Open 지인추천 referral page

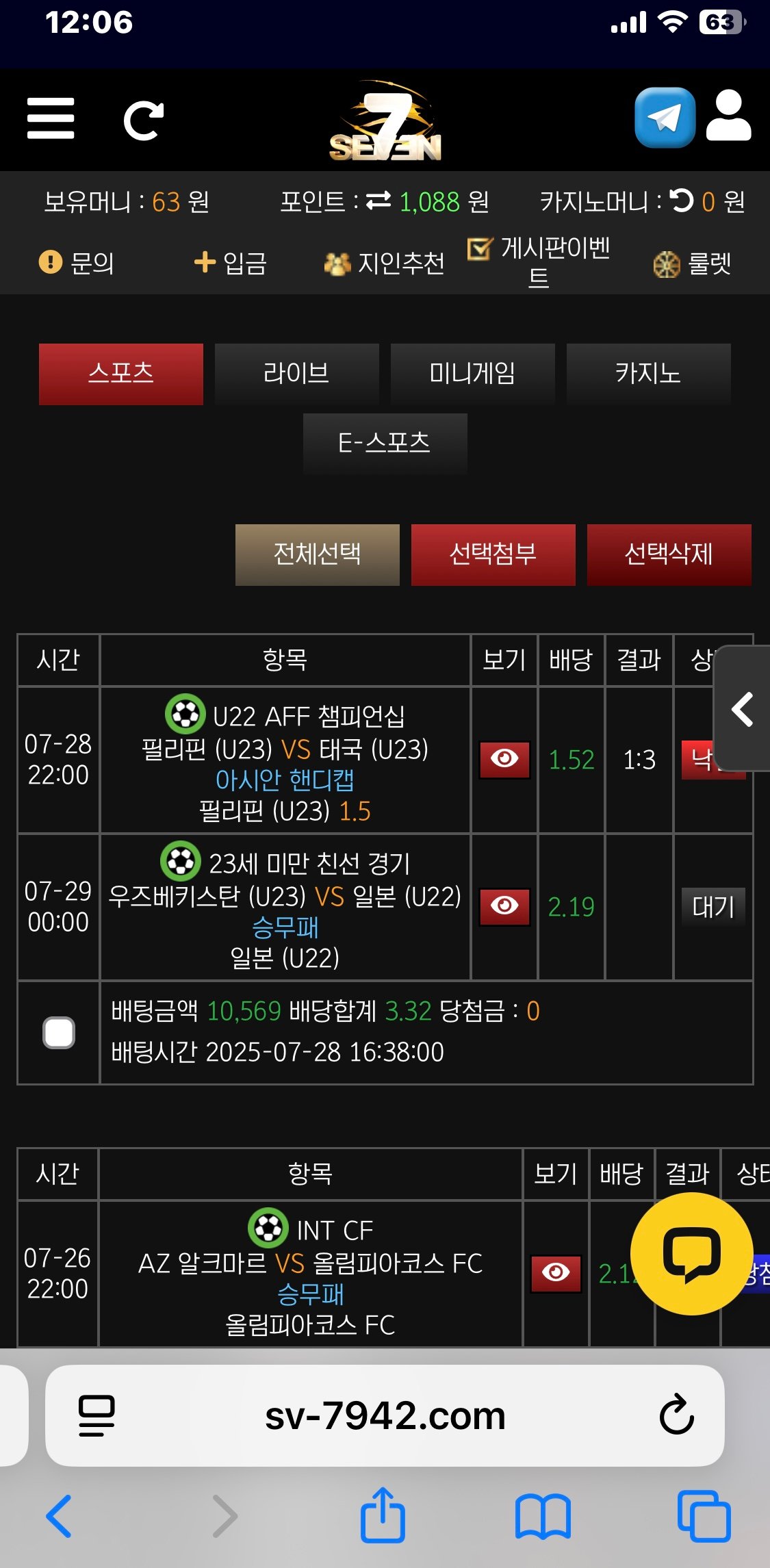[384, 263]
